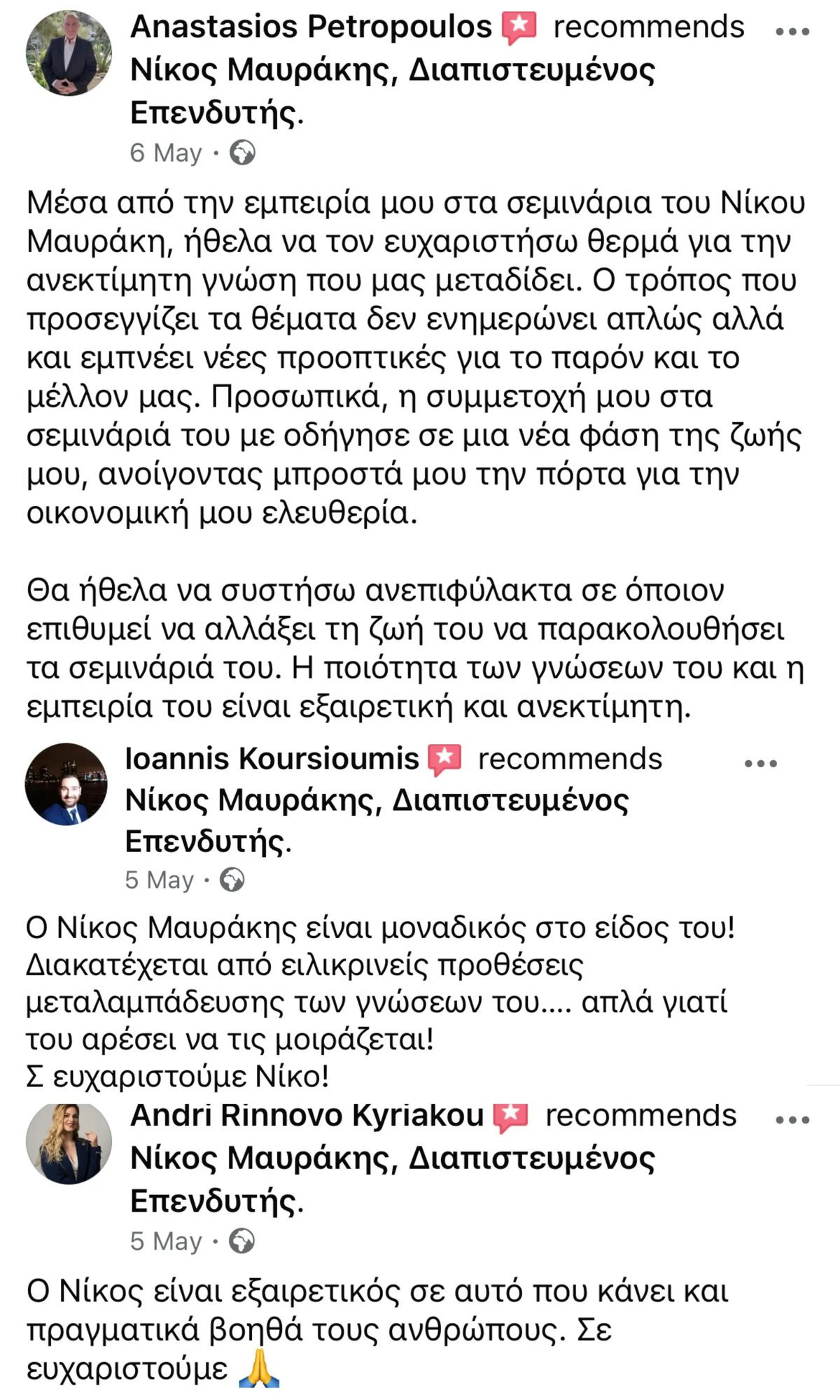Screen dimensions: 840x1400
Task: Click the pink recommendation badge next to Andri Rinnovo Kyriakou
Action: pyautogui.click(x=509, y=1116)
